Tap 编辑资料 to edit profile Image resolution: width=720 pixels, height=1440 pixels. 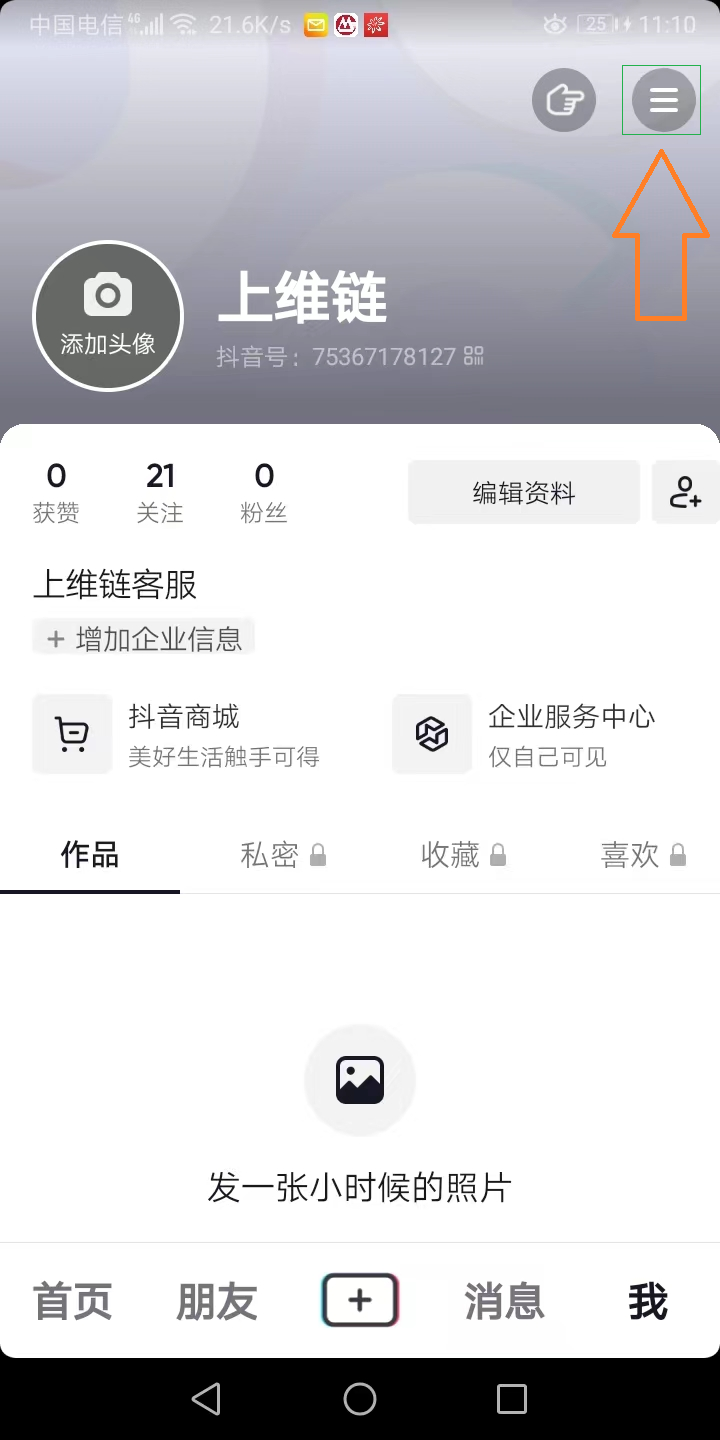[x=524, y=492]
